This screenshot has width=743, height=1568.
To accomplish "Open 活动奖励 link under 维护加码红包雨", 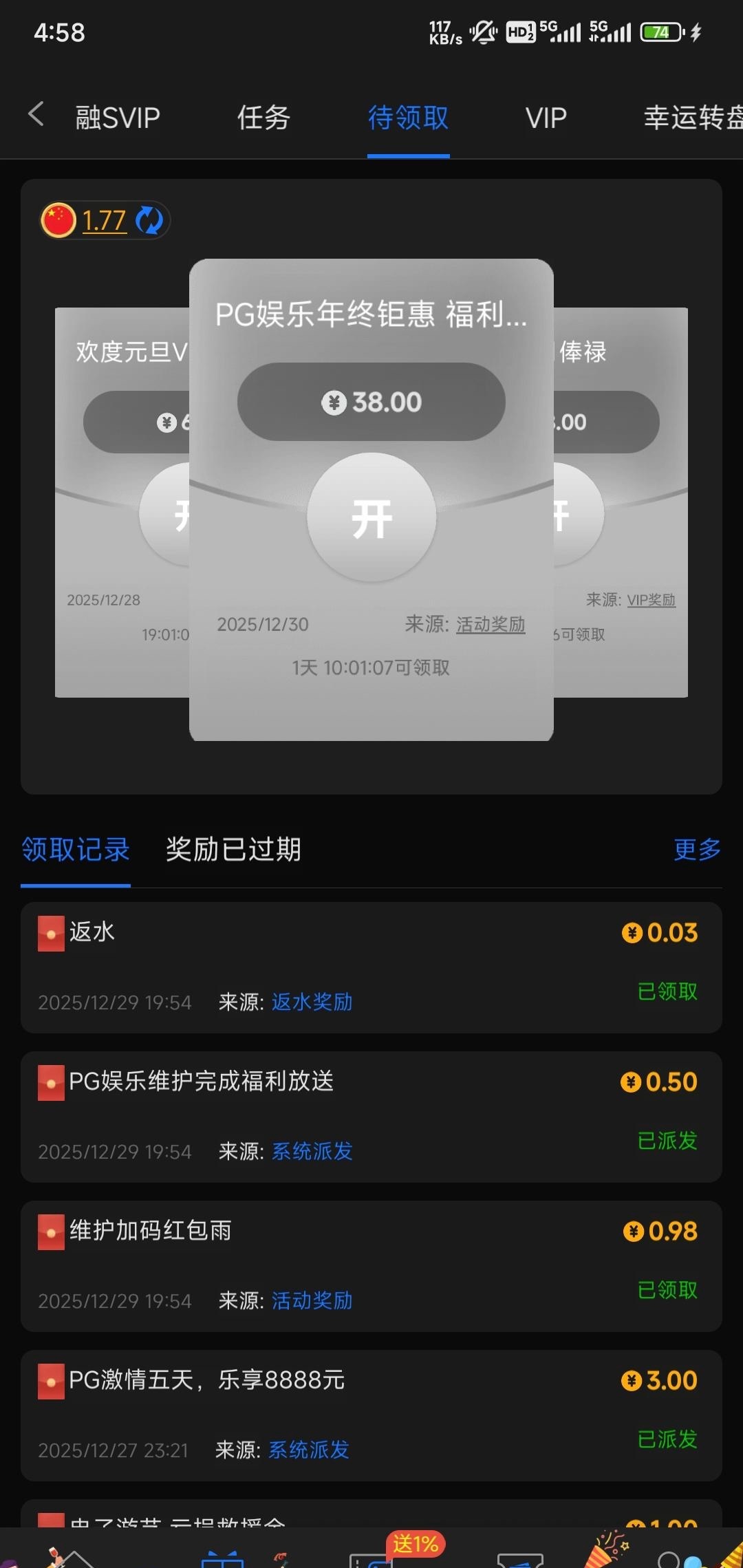I will [x=312, y=1300].
